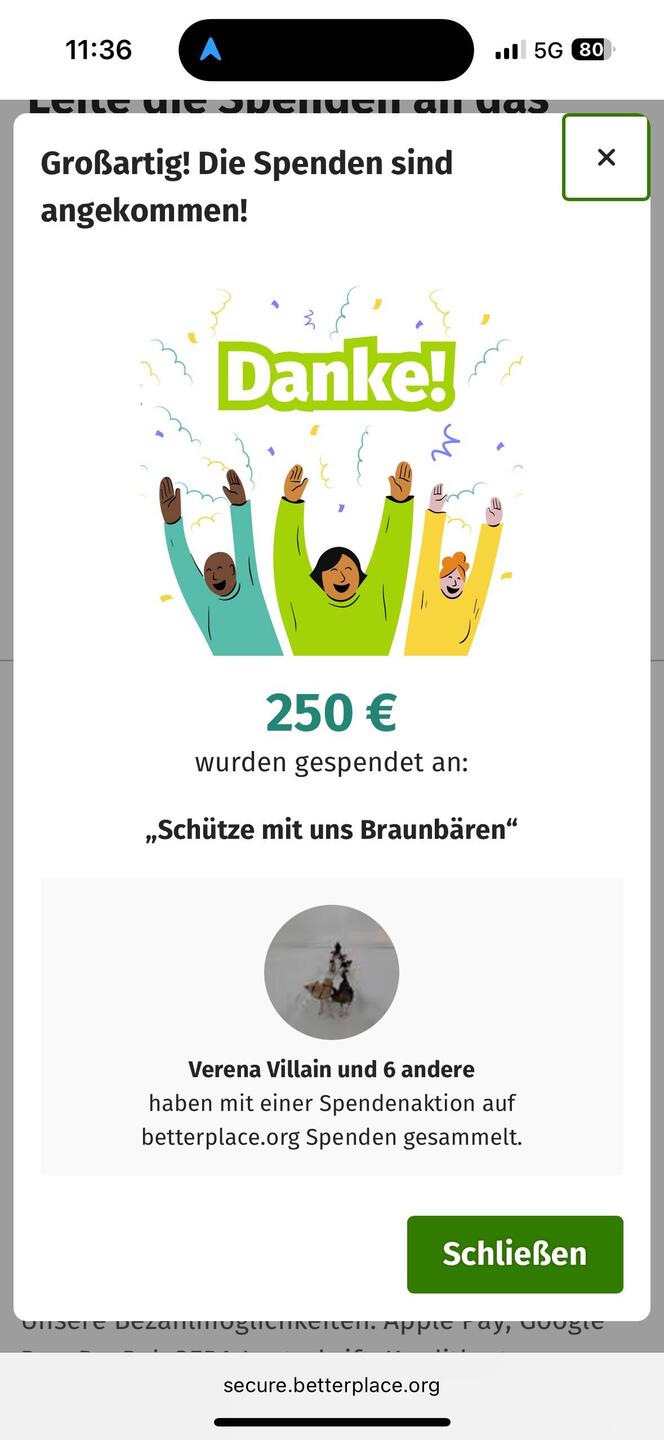Dismiss the dialog with the X icon
This screenshot has width=664, height=1440.
click(606, 157)
